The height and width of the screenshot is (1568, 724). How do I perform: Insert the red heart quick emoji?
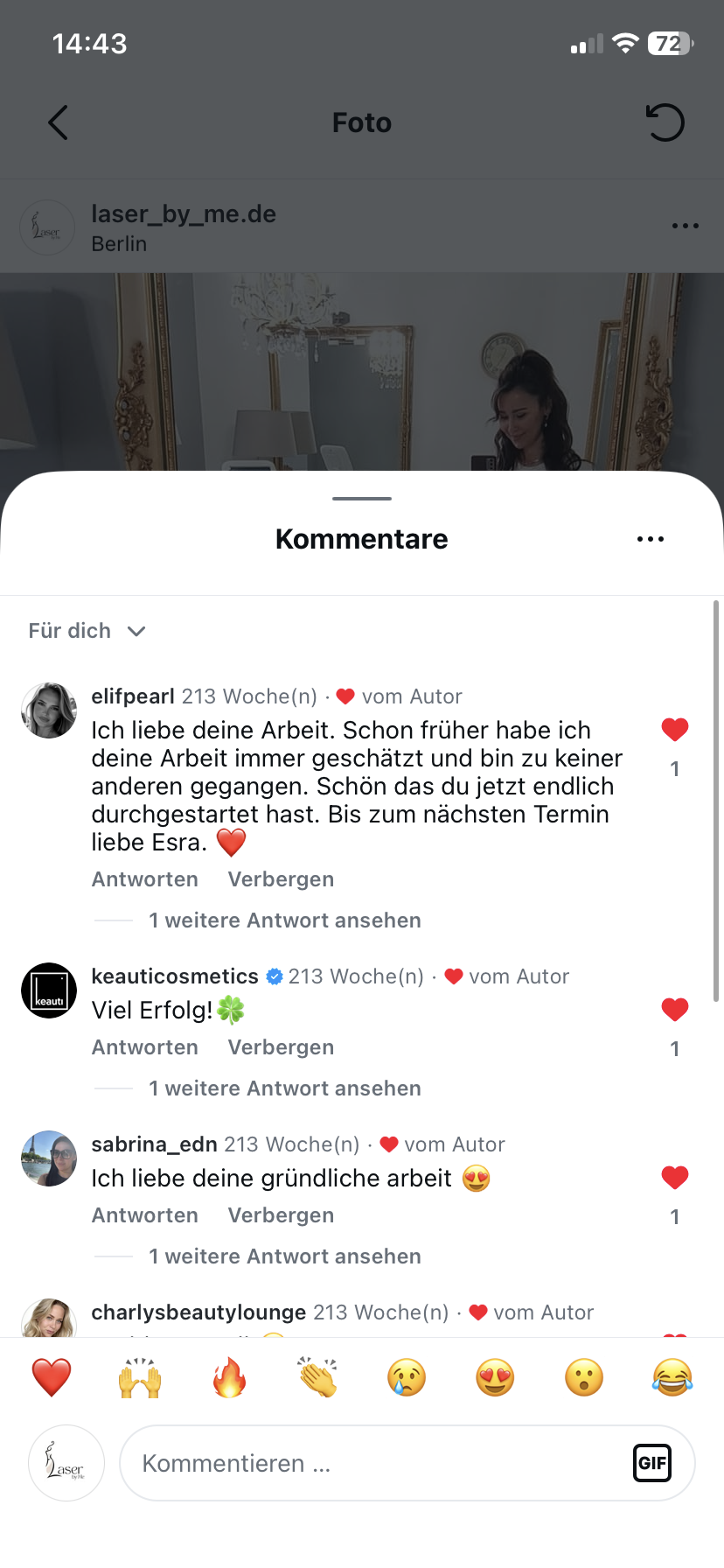[x=52, y=1378]
